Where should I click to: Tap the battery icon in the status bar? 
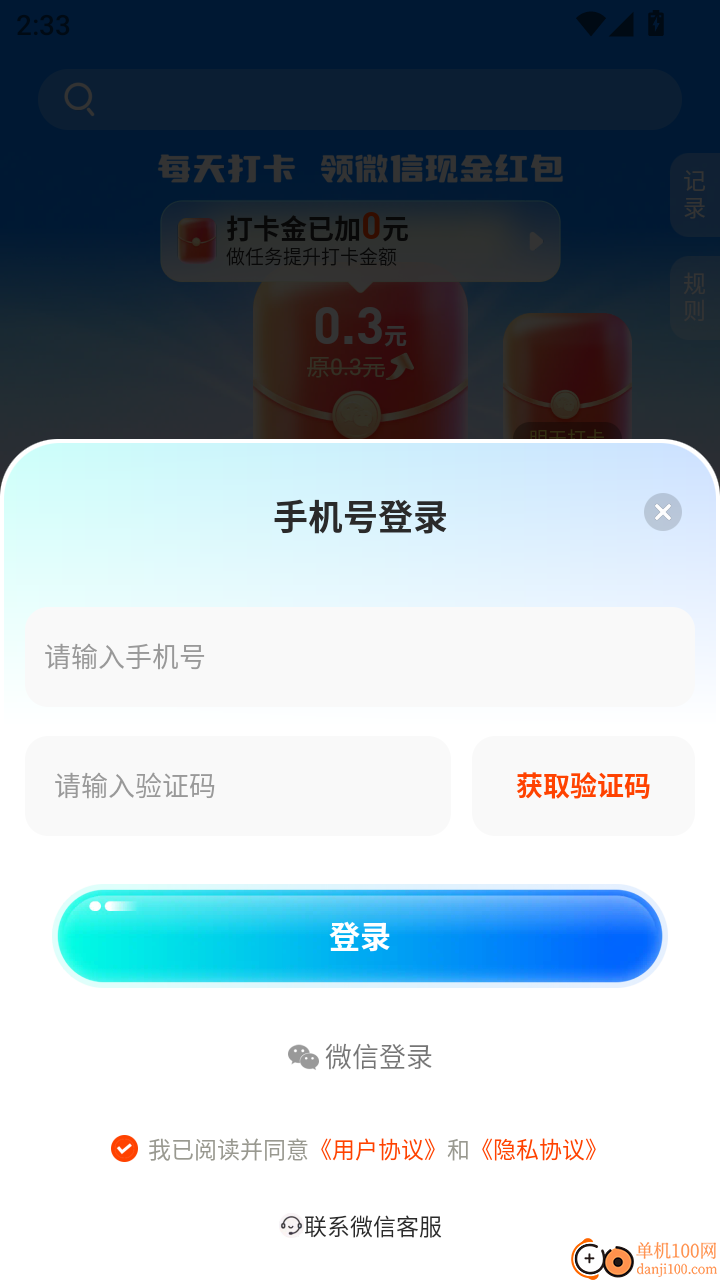point(655,22)
